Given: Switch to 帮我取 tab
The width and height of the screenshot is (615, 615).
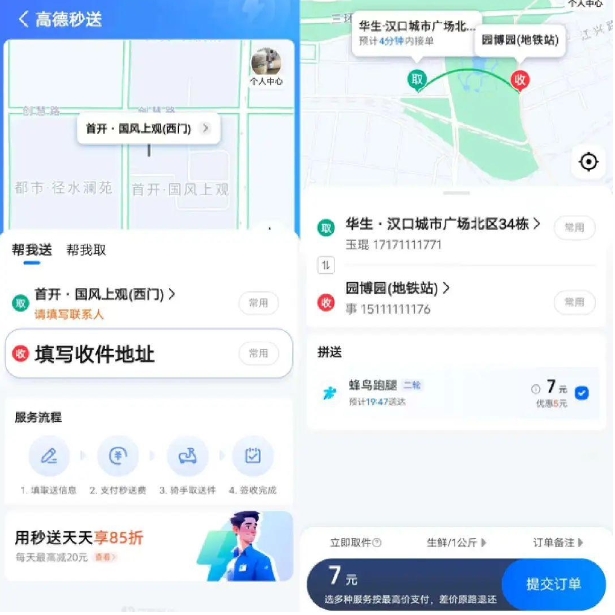Looking at the screenshot, I should coord(86,250).
